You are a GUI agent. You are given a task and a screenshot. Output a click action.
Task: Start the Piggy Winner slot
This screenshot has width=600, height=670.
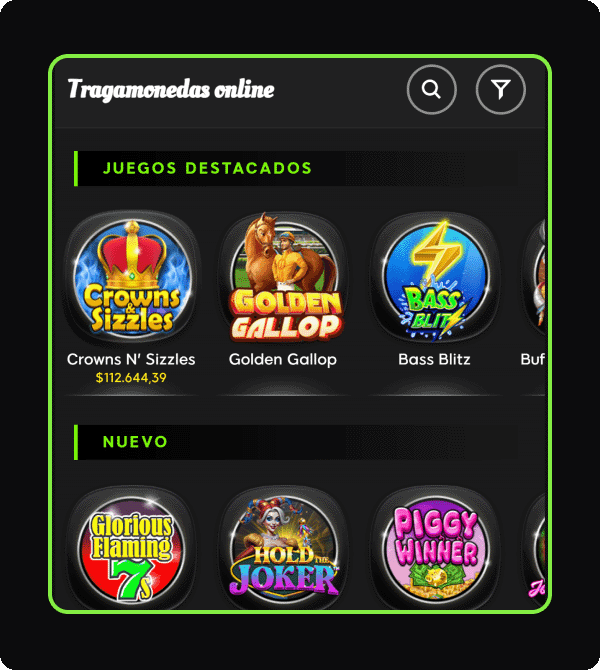coord(434,549)
